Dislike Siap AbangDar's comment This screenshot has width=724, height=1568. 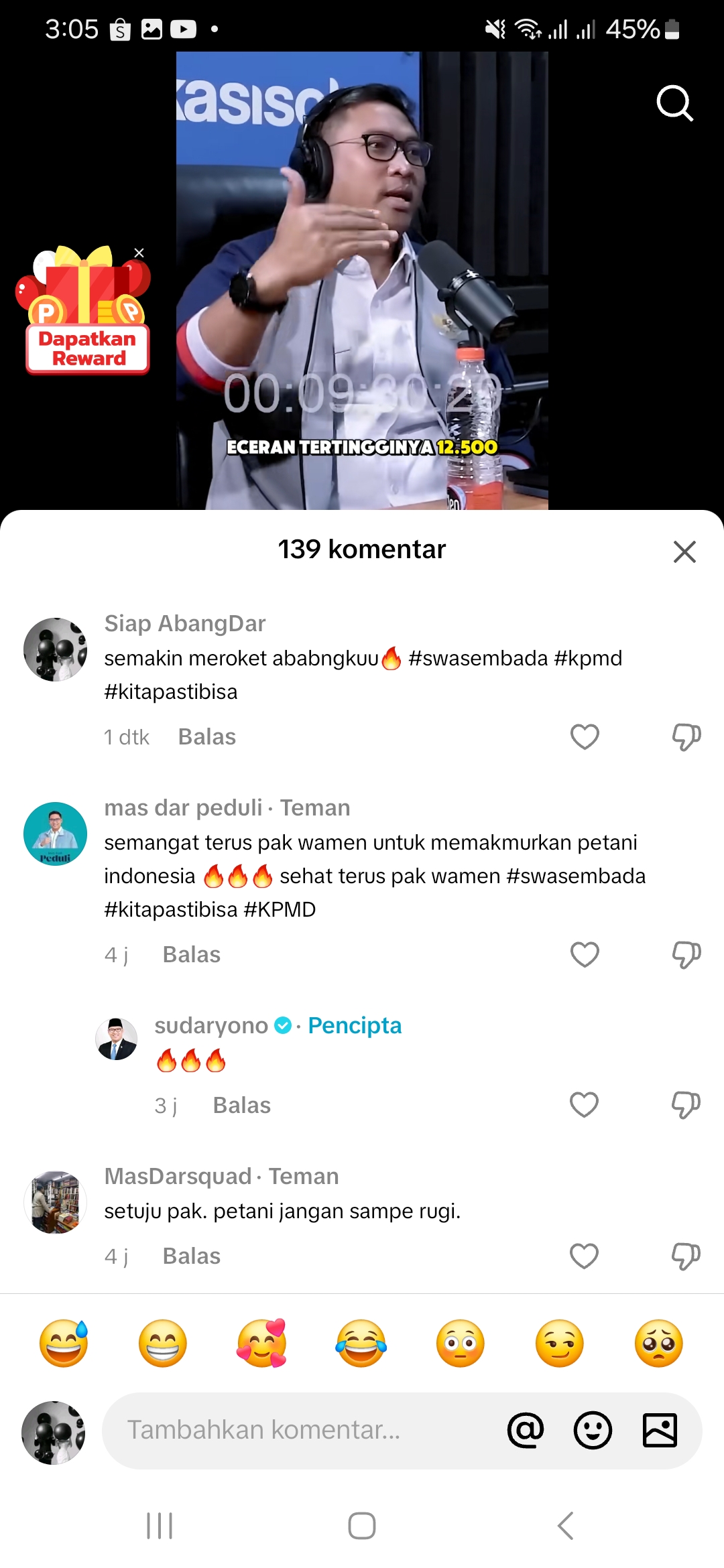[x=686, y=736]
